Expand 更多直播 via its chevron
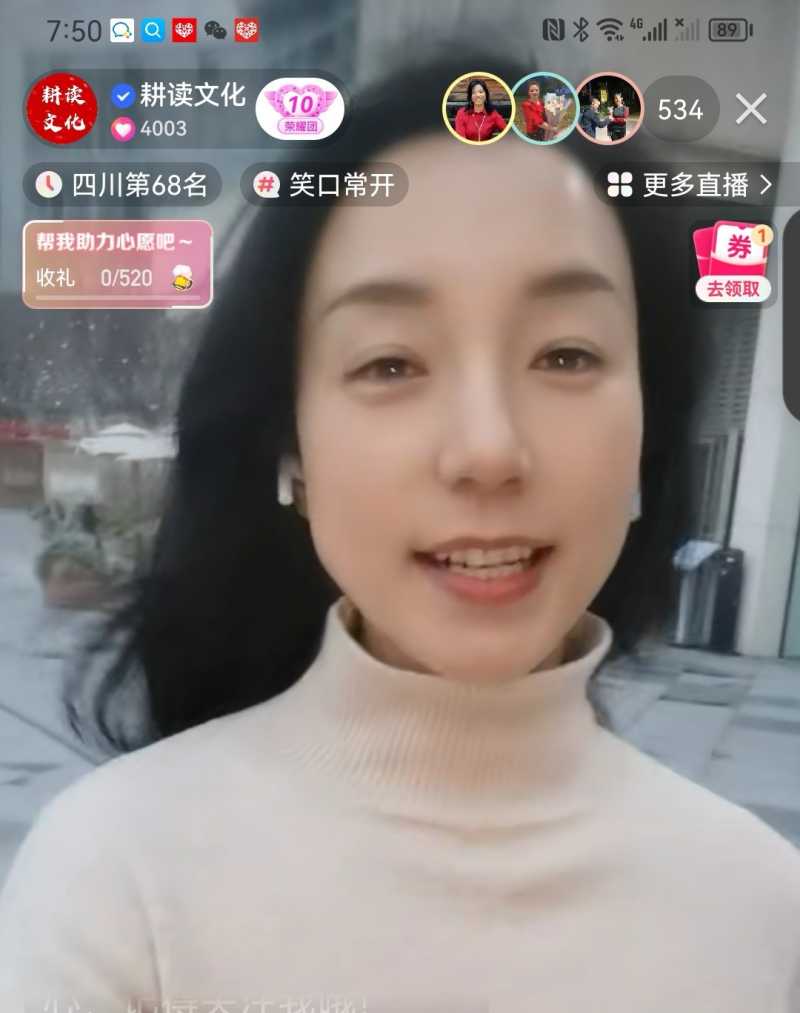Viewport: 800px width, 1013px height. coord(766,186)
